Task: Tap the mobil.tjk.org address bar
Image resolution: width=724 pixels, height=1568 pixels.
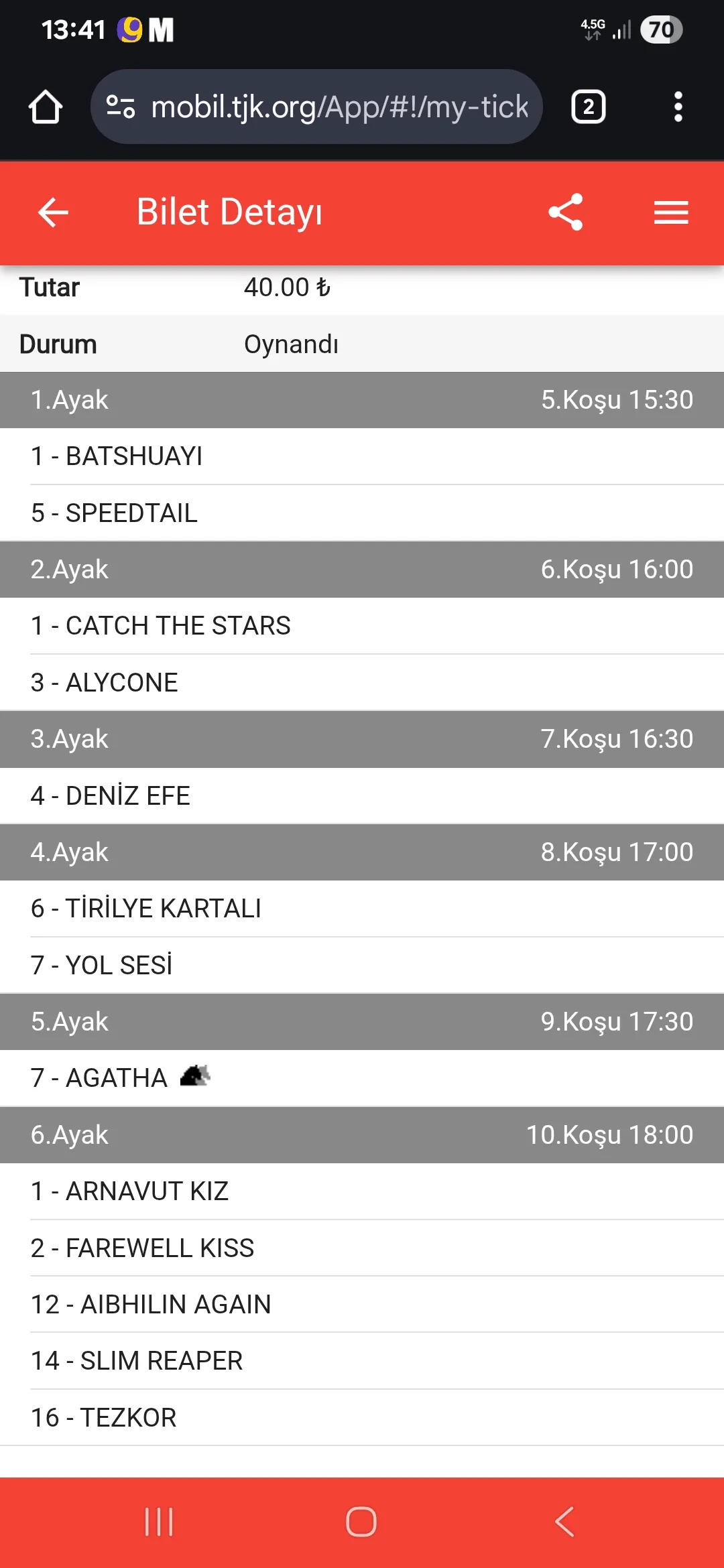Action: (x=339, y=107)
